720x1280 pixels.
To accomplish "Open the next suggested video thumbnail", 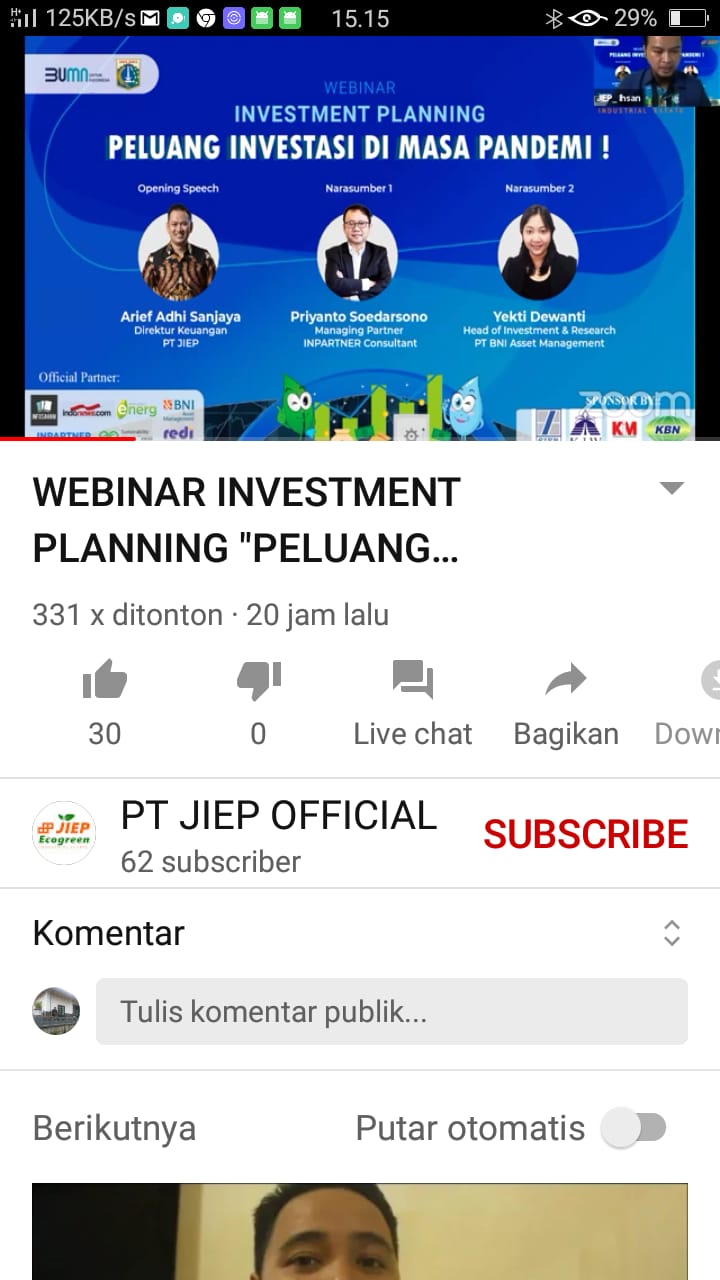I will [360, 1231].
